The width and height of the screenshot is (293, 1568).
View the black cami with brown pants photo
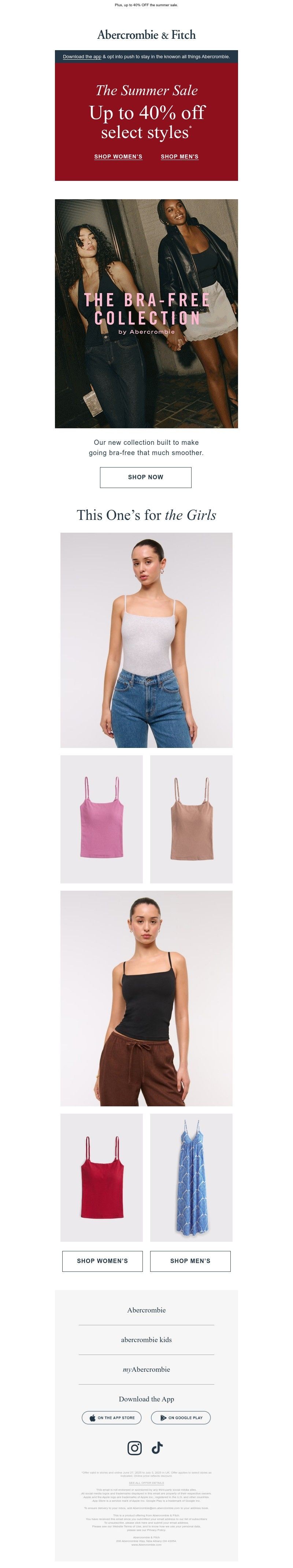point(146,998)
